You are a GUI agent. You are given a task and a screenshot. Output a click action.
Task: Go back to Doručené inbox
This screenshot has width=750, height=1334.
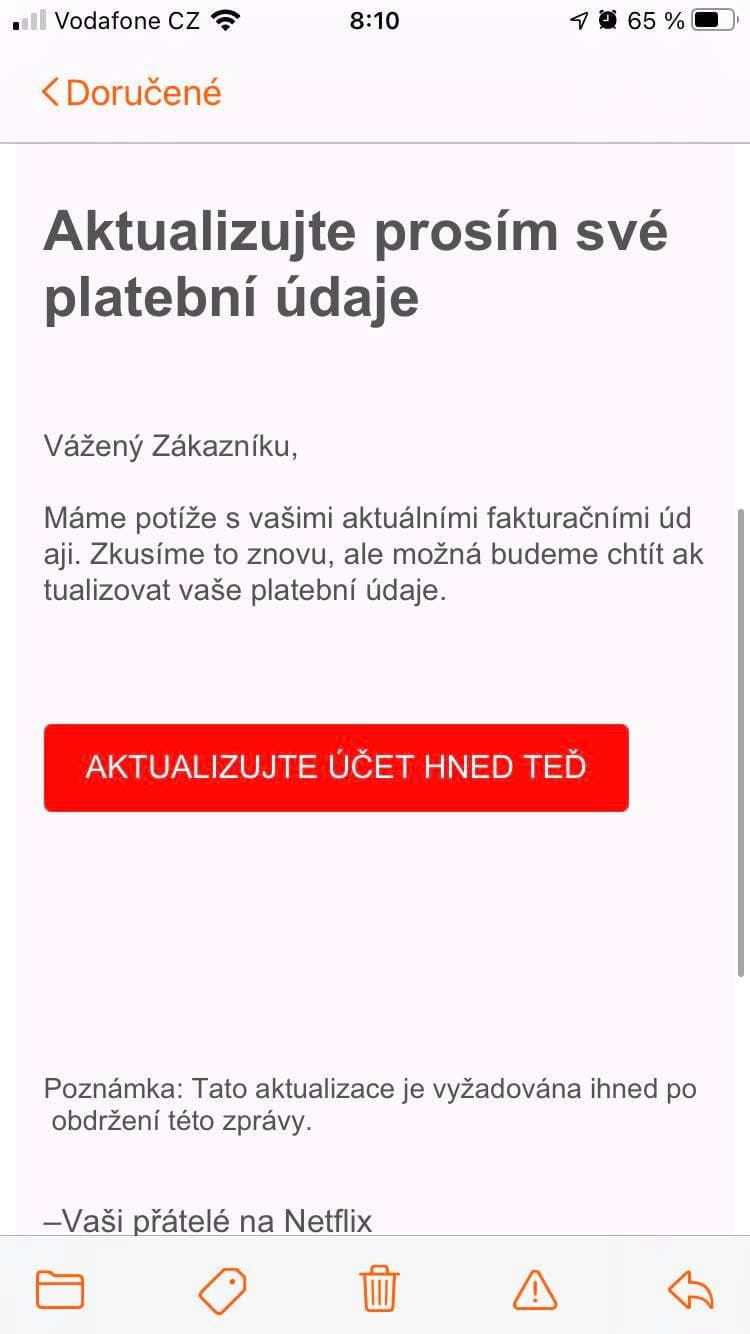click(x=130, y=93)
